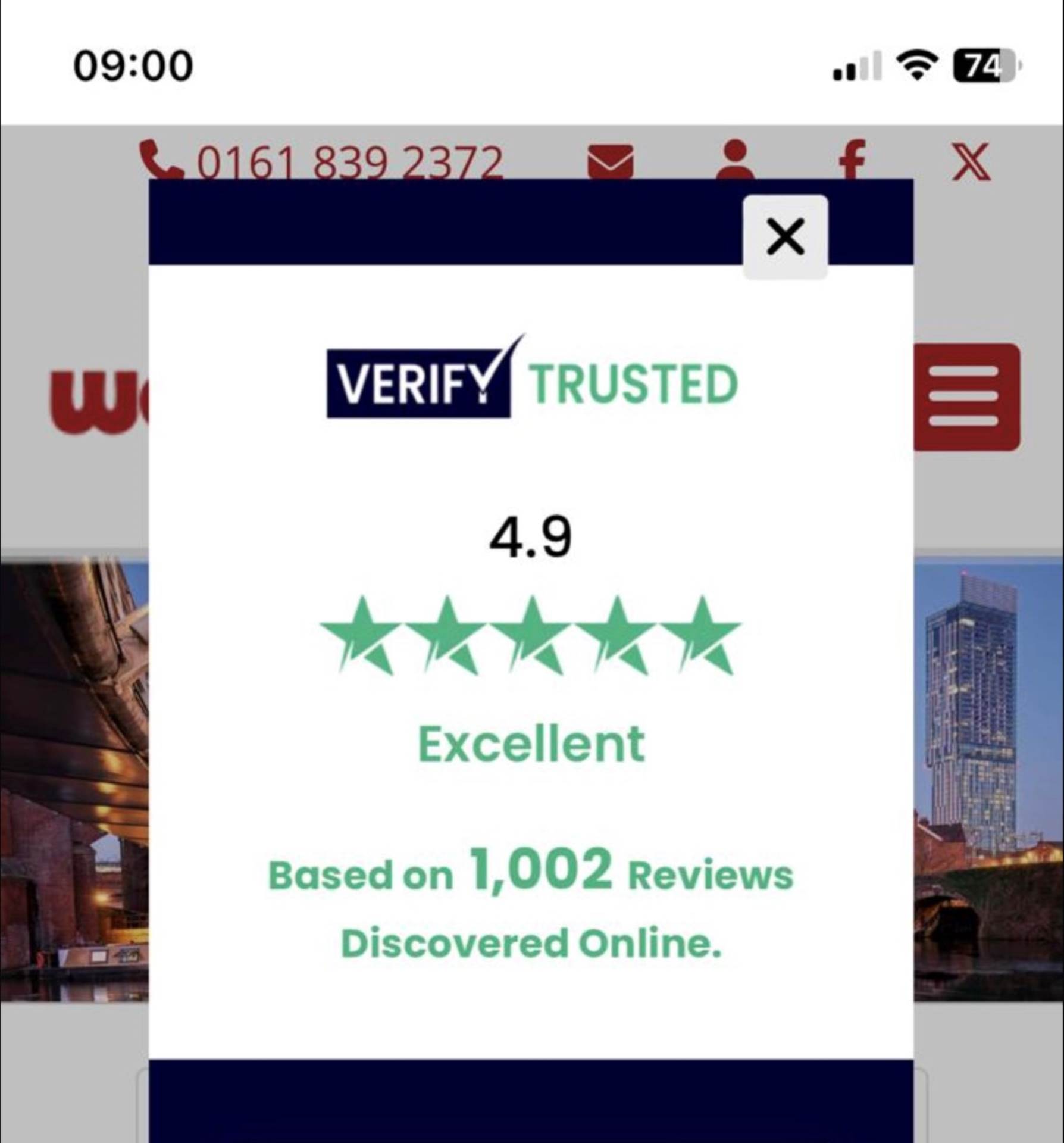This screenshot has width=1064, height=1143.
Task: Close the Verify Trusted popup
Action: pos(785,237)
